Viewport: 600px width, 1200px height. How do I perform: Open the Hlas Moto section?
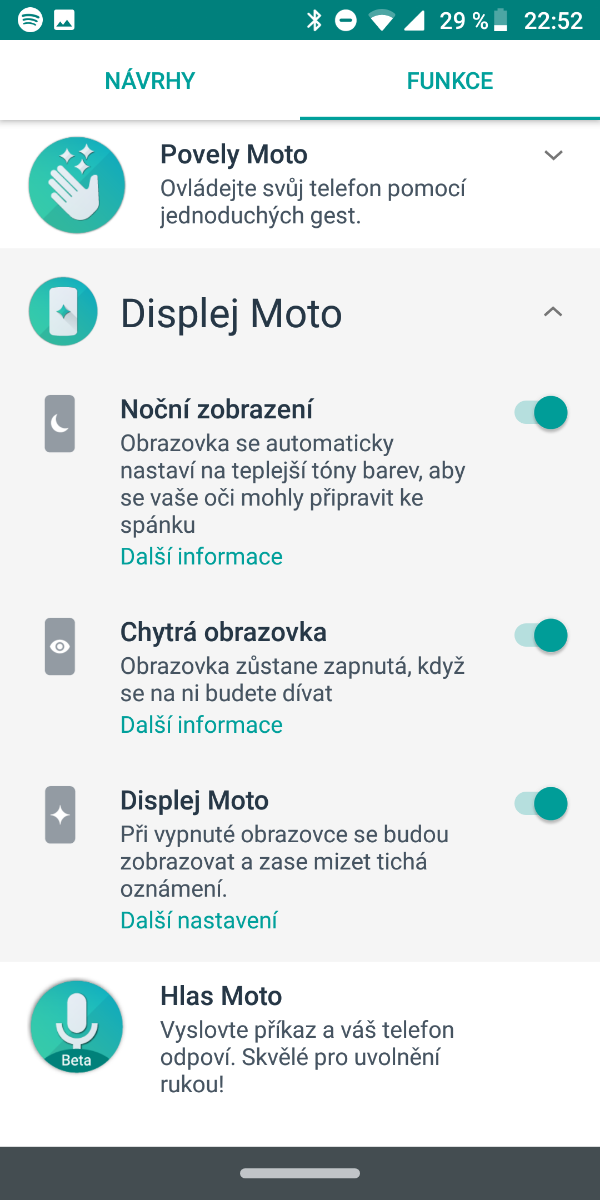click(x=300, y=1038)
